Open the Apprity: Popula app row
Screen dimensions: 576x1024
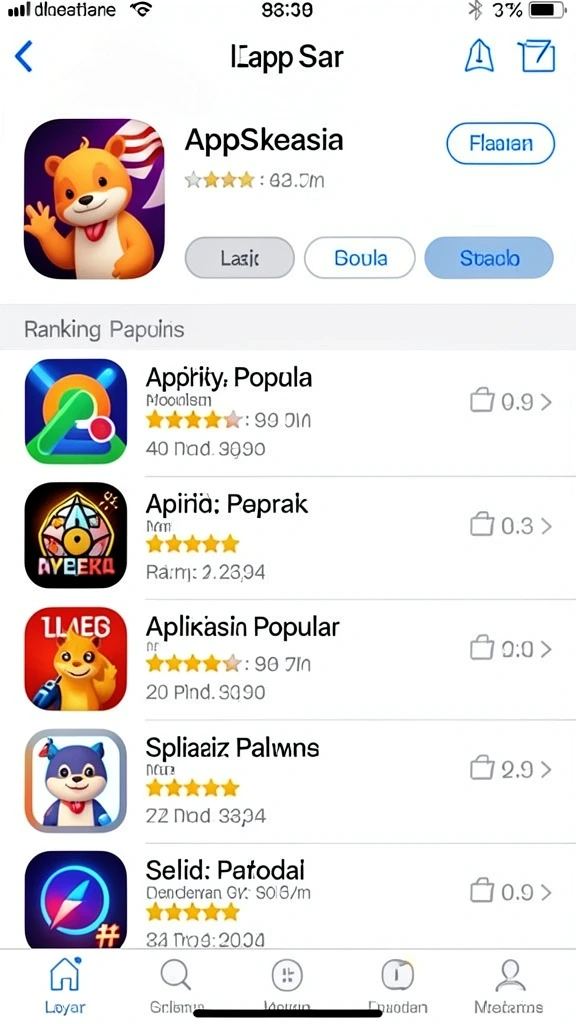pyautogui.click(x=288, y=412)
